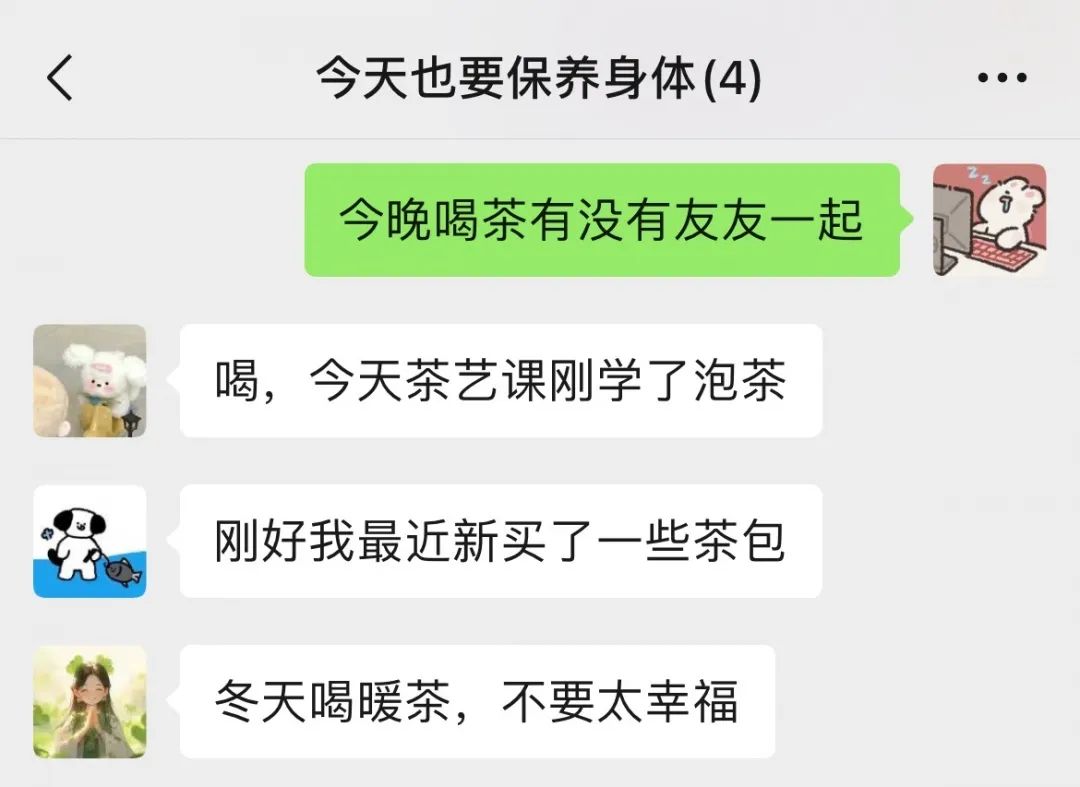
Task: Open the dog with fish avatar profile
Action: [x=90, y=542]
